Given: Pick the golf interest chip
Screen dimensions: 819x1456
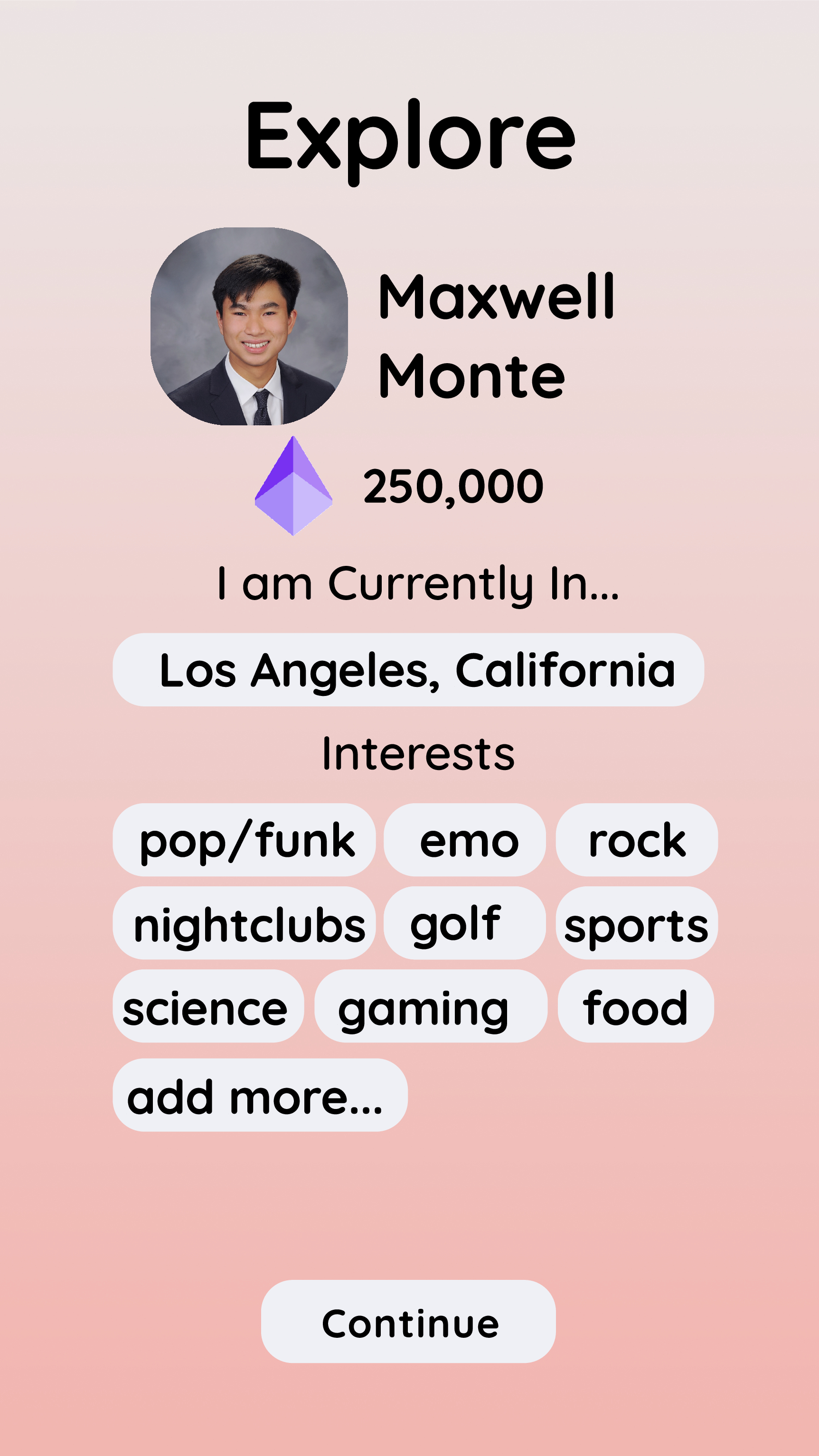Looking at the screenshot, I should (465, 923).
